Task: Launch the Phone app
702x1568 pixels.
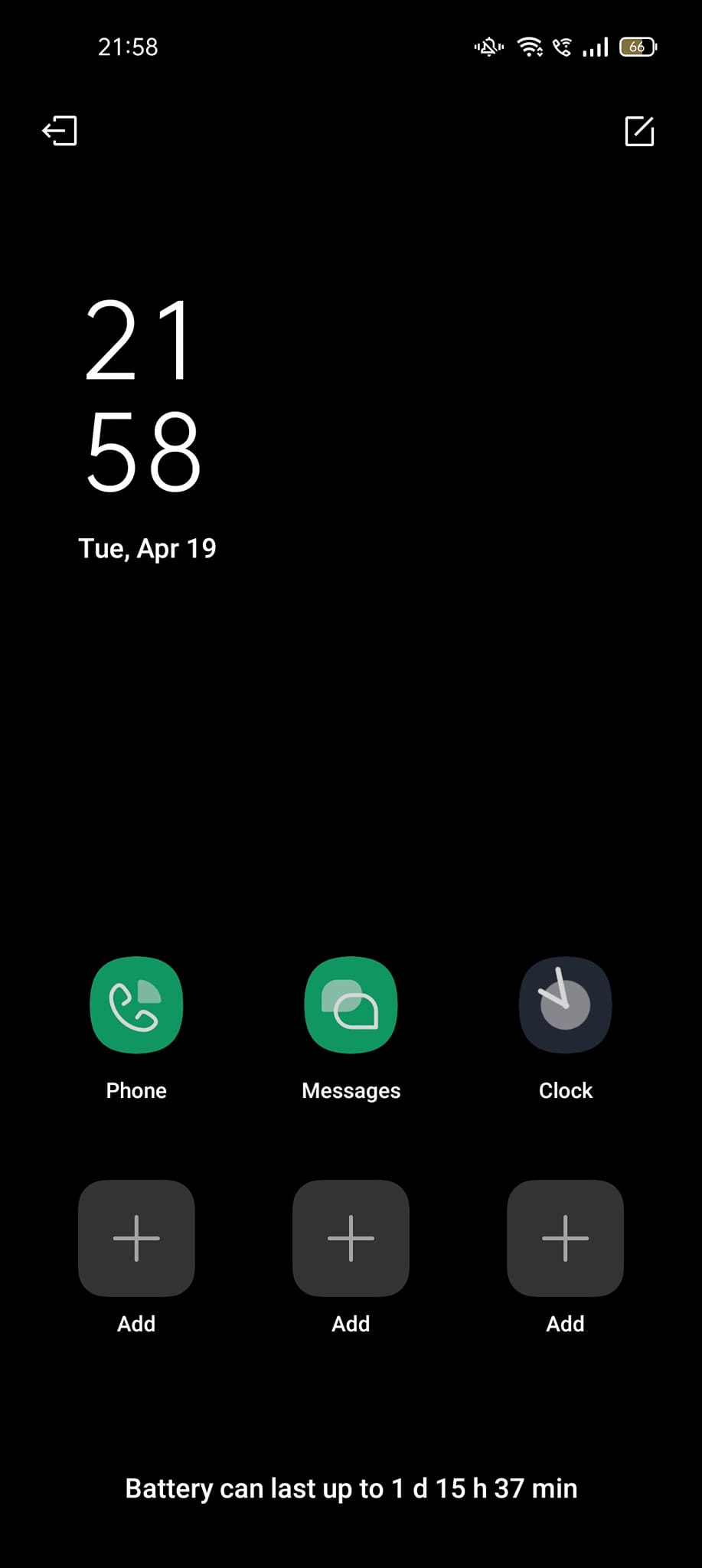Action: (x=136, y=1005)
